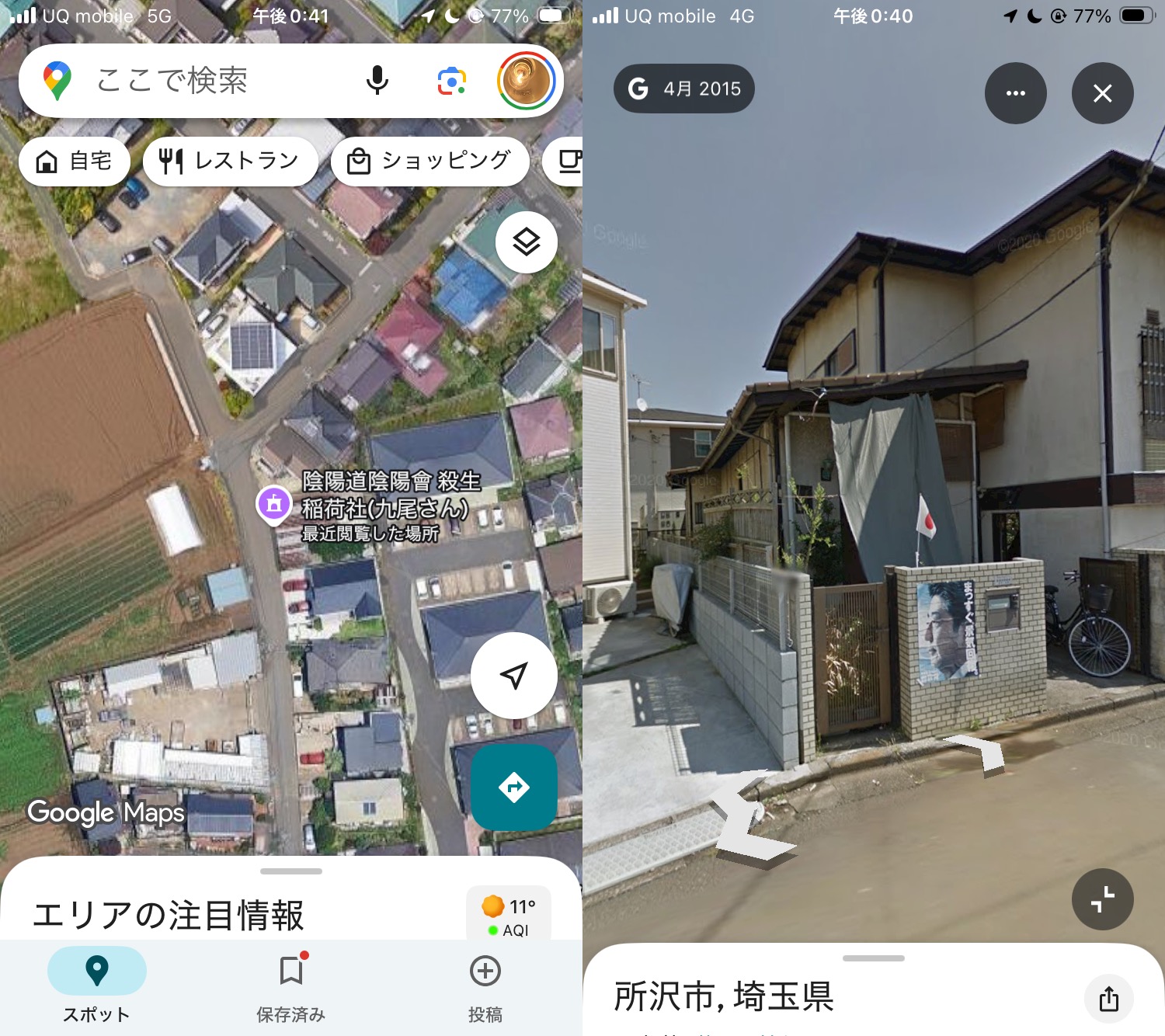The height and width of the screenshot is (1036, 1165).
Task: Switch to the 投稿 tab
Action: [485, 985]
